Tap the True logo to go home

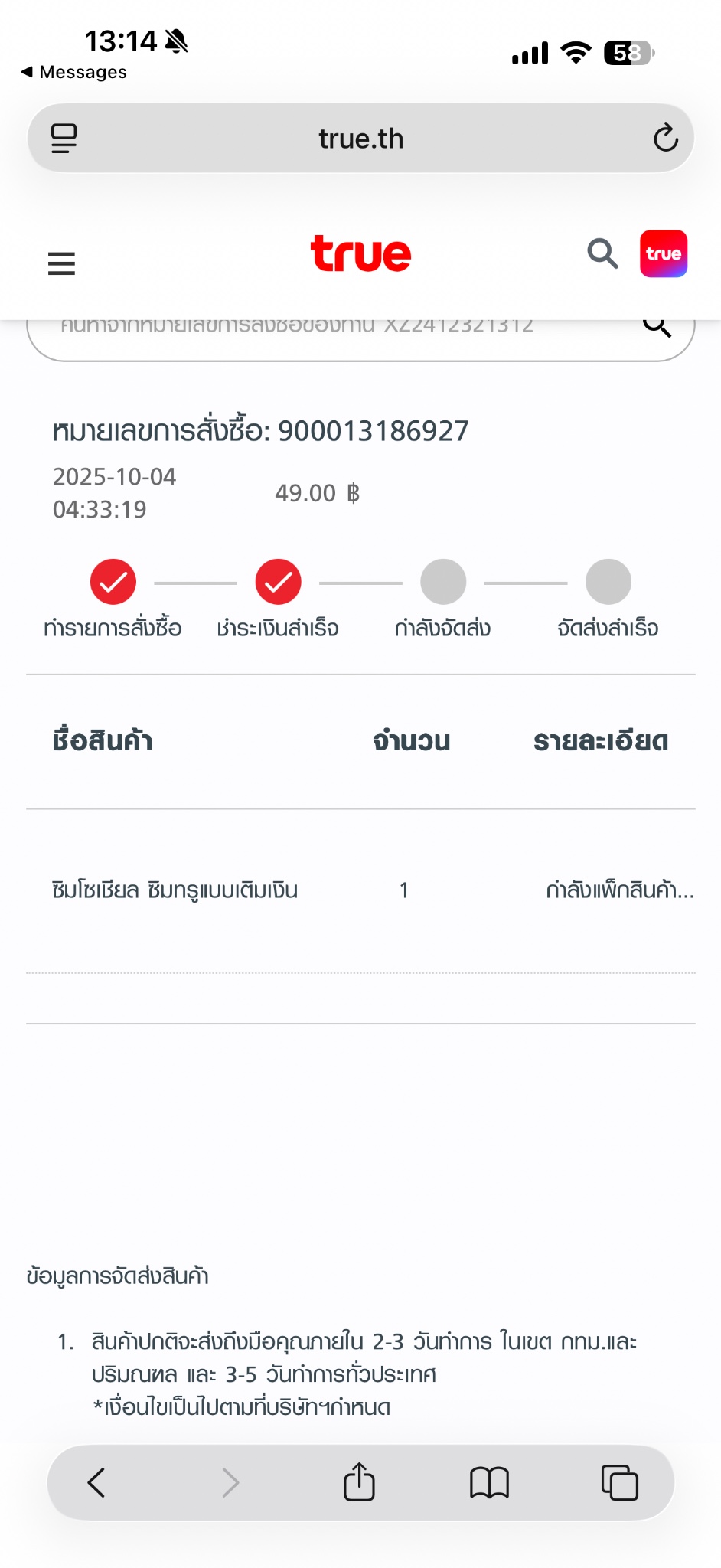pyautogui.click(x=360, y=254)
